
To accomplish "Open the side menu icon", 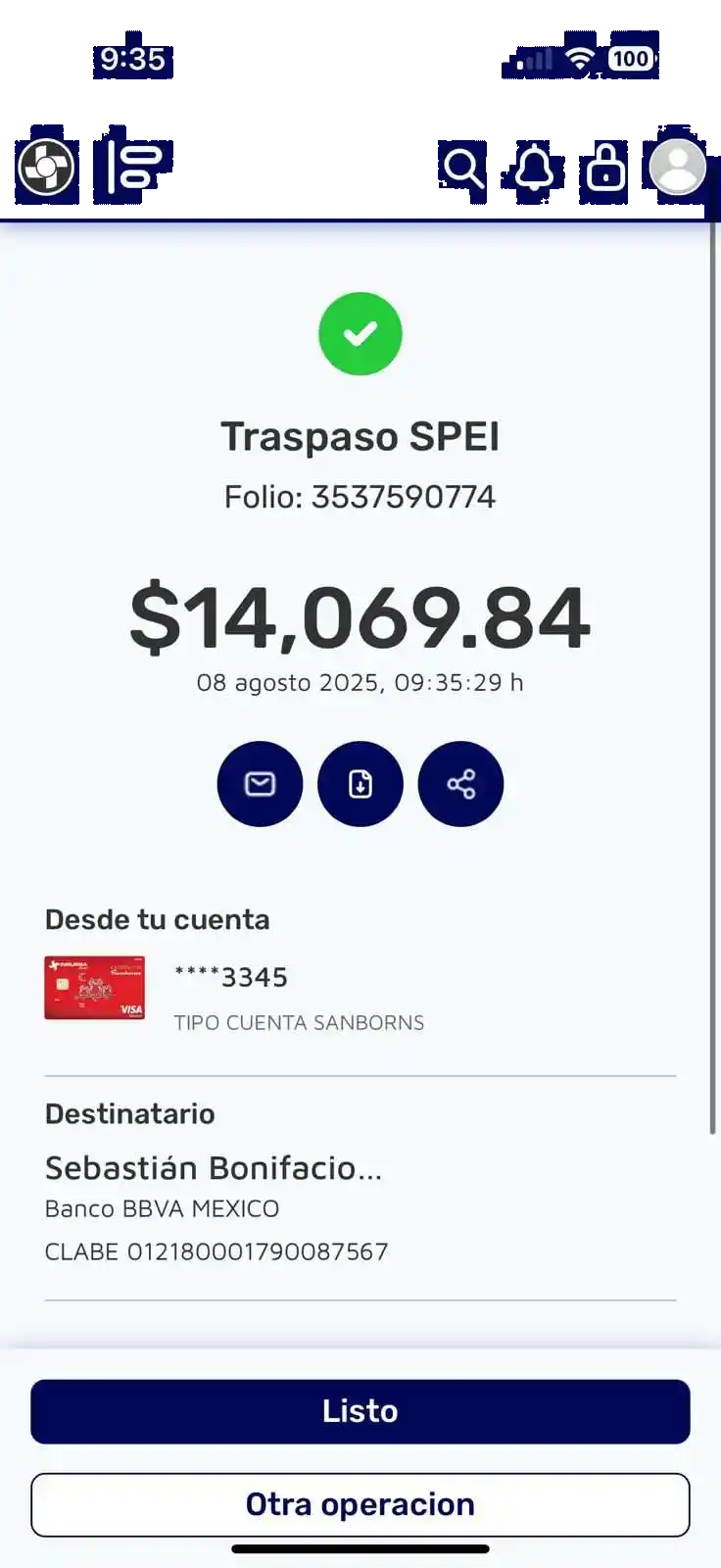I will coord(133,167).
